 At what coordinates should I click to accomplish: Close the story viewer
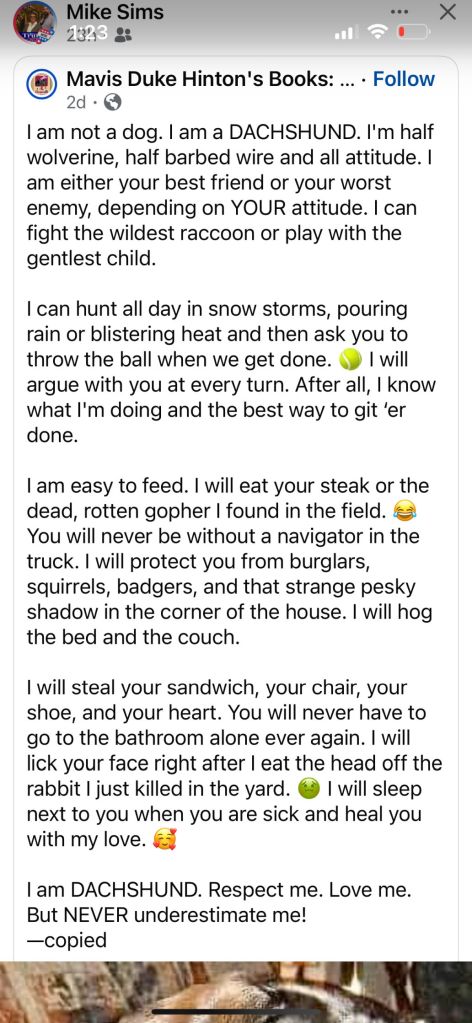(x=447, y=12)
